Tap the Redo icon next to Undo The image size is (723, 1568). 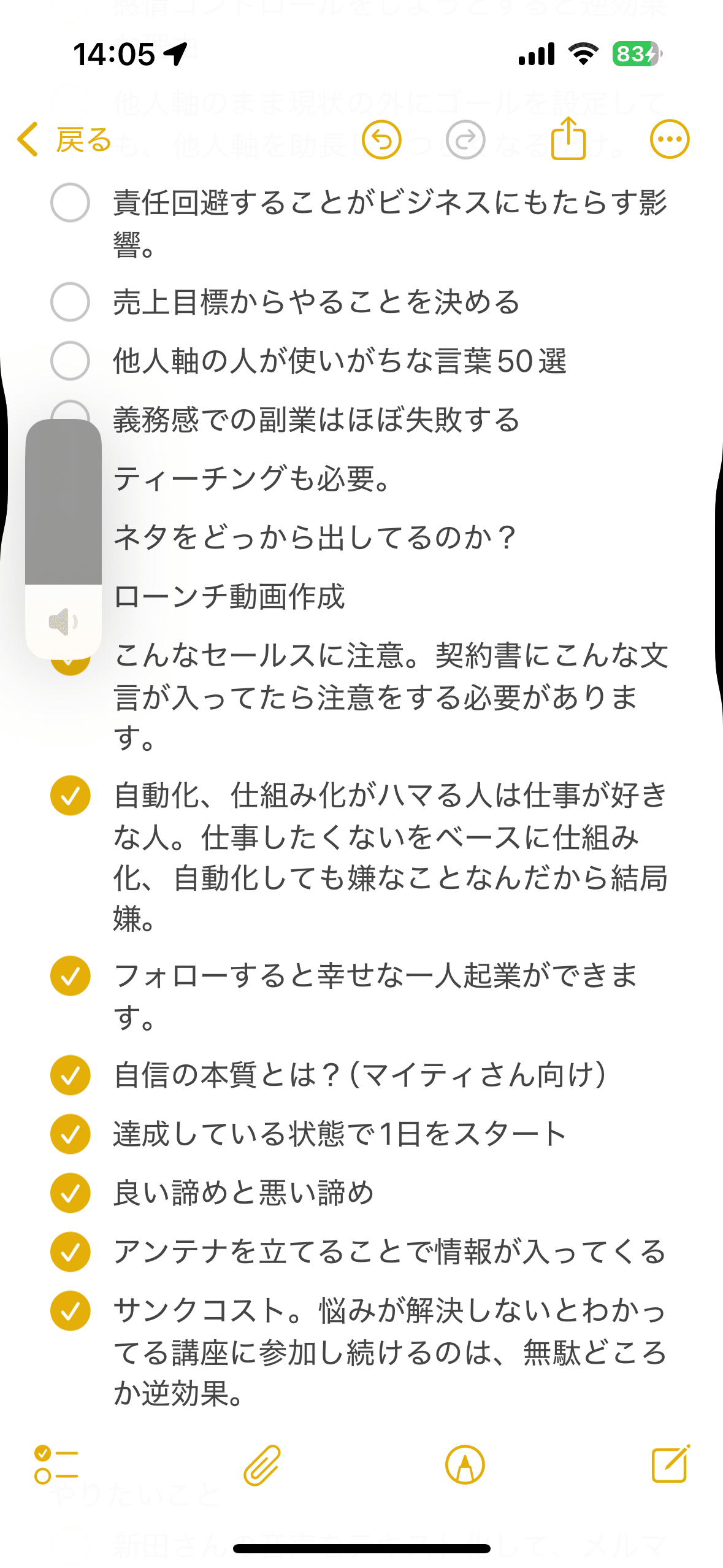[x=464, y=139]
